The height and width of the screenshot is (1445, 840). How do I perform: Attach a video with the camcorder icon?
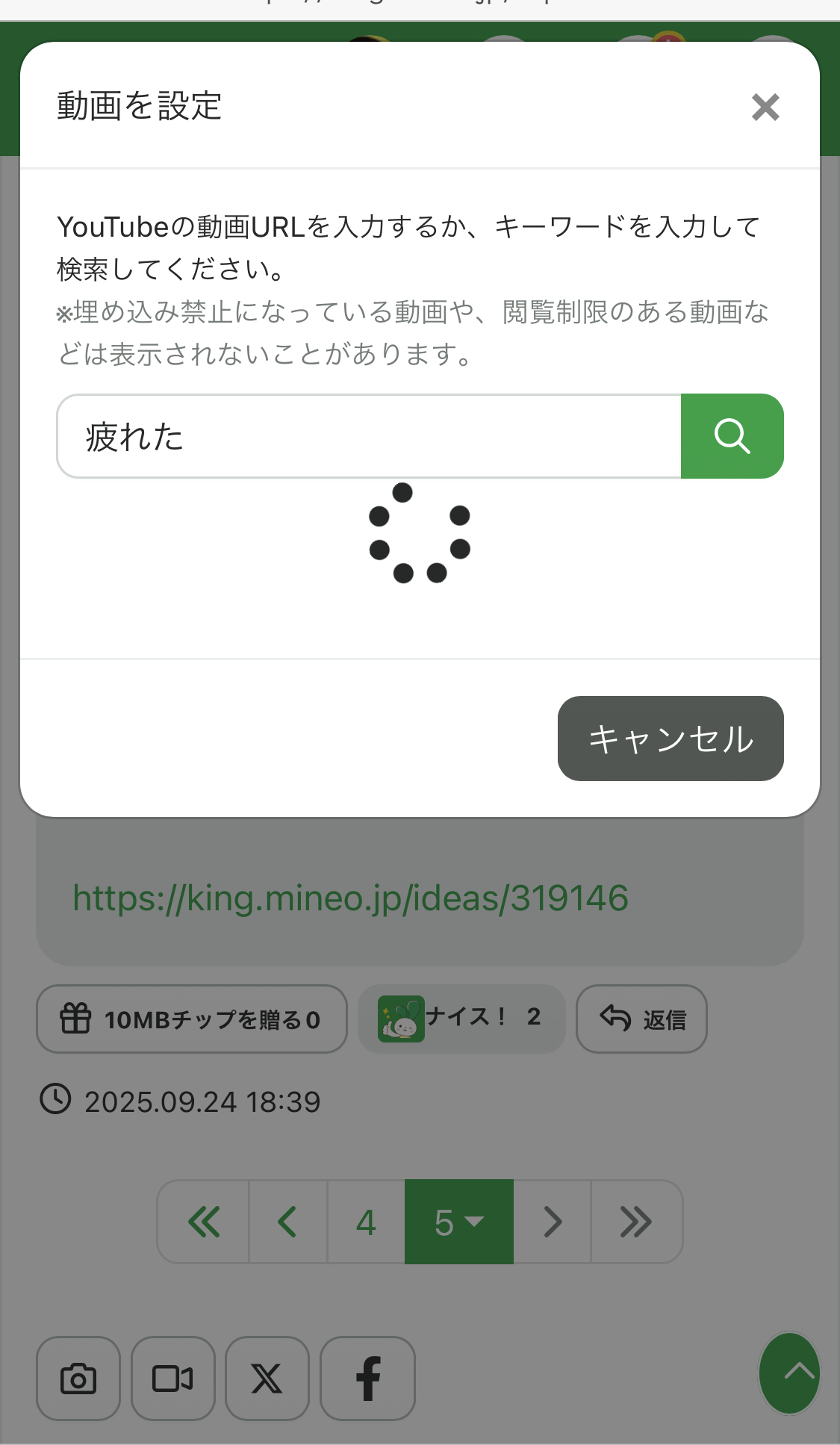173,1379
